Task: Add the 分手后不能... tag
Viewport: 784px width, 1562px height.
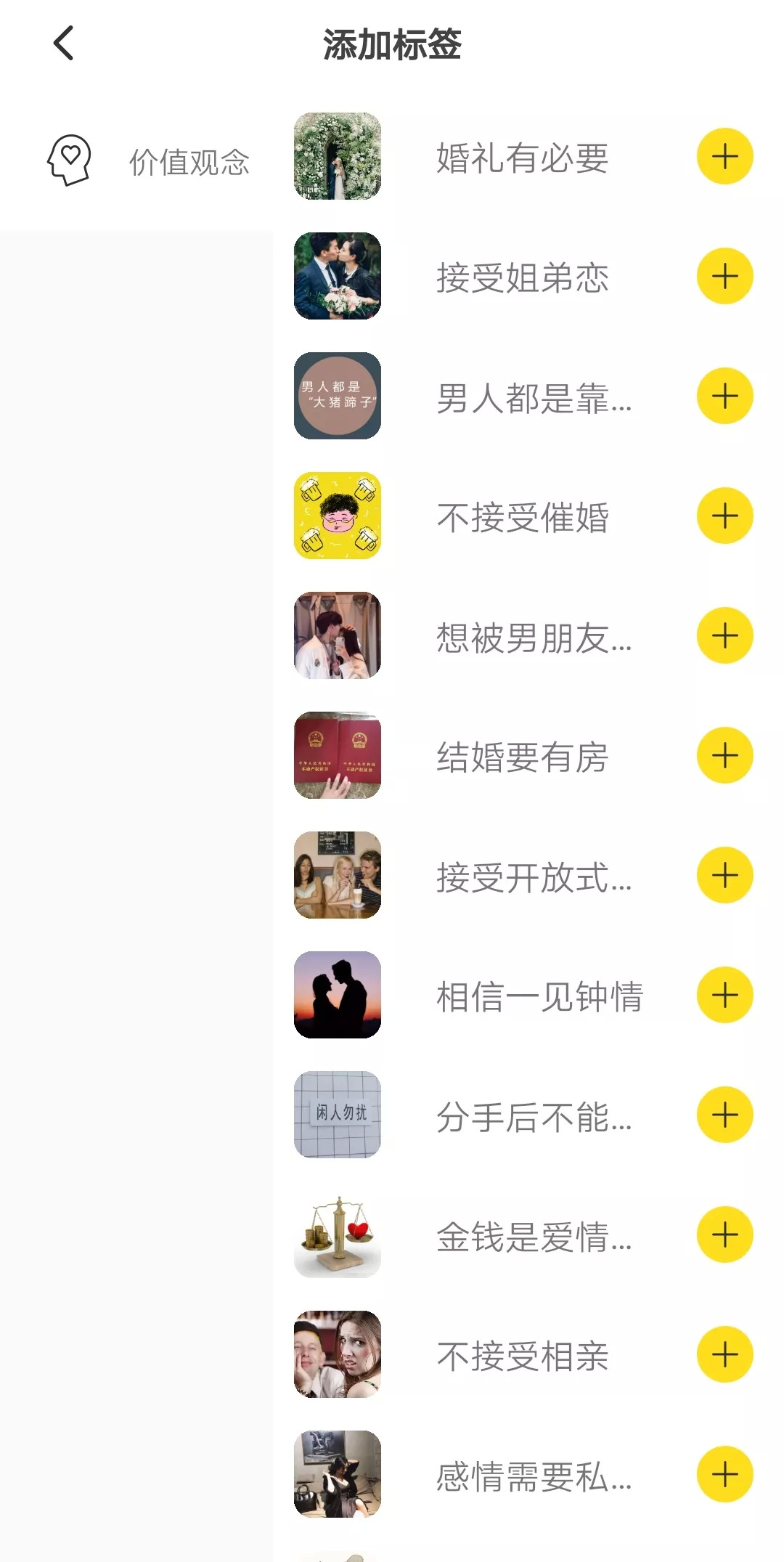Action: coord(724,1115)
